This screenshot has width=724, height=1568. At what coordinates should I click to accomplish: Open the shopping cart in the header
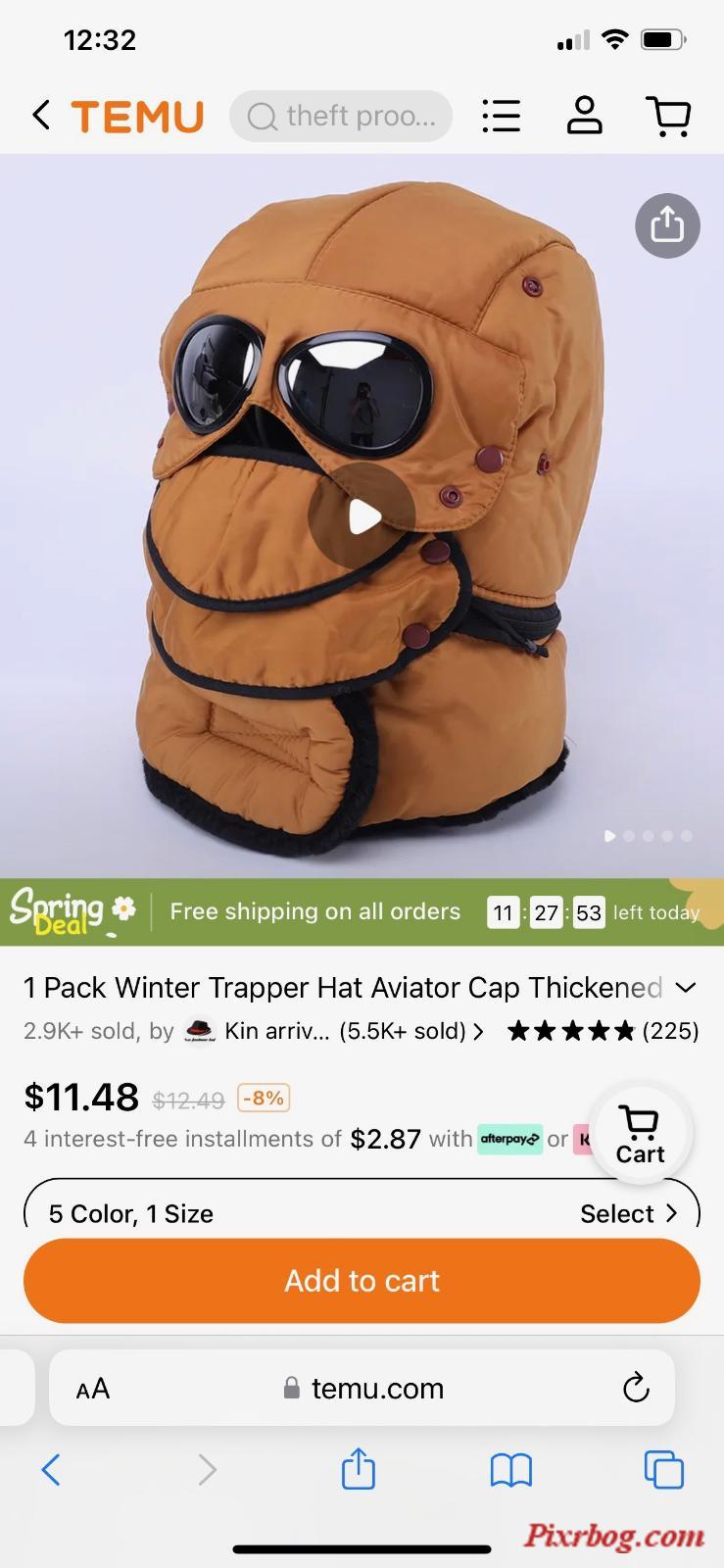pos(669,116)
